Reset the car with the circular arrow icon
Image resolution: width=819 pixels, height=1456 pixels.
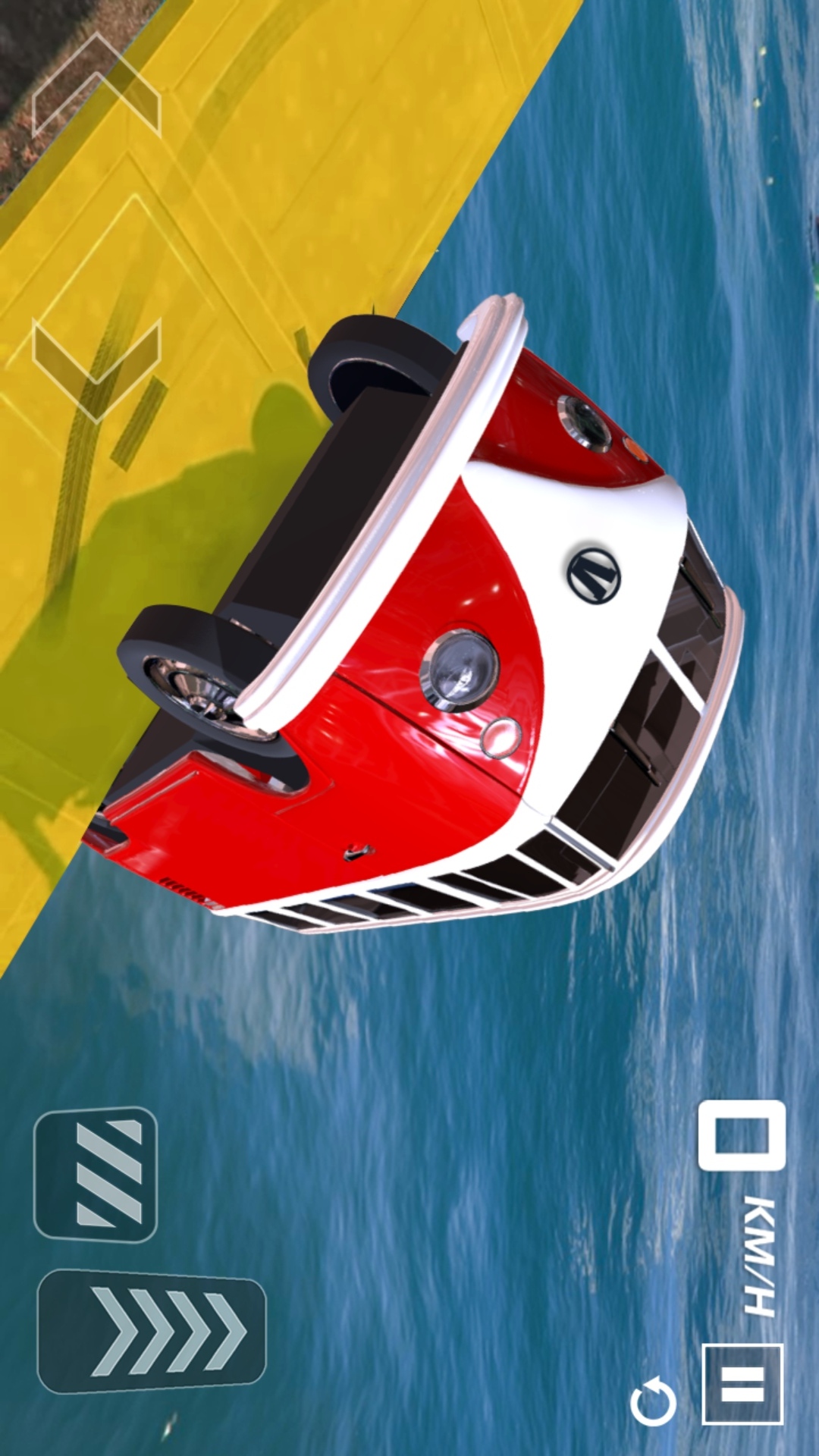(653, 1401)
